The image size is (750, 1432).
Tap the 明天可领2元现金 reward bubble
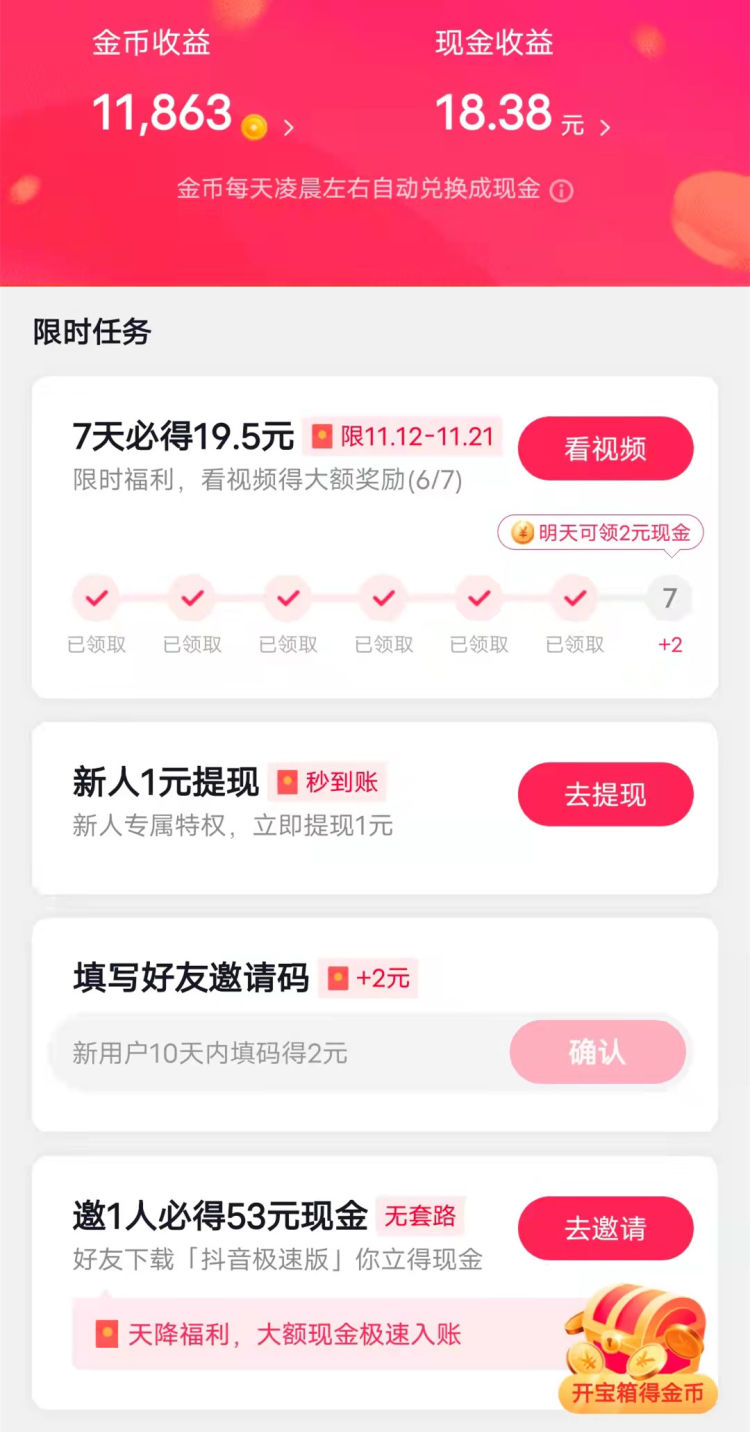click(x=601, y=533)
